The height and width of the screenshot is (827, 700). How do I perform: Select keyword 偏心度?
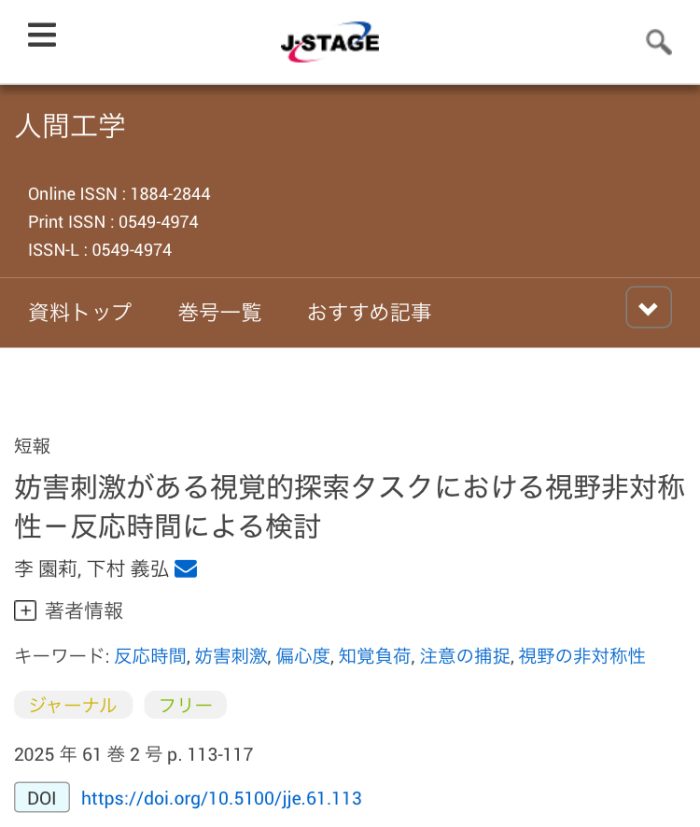[x=303, y=656]
